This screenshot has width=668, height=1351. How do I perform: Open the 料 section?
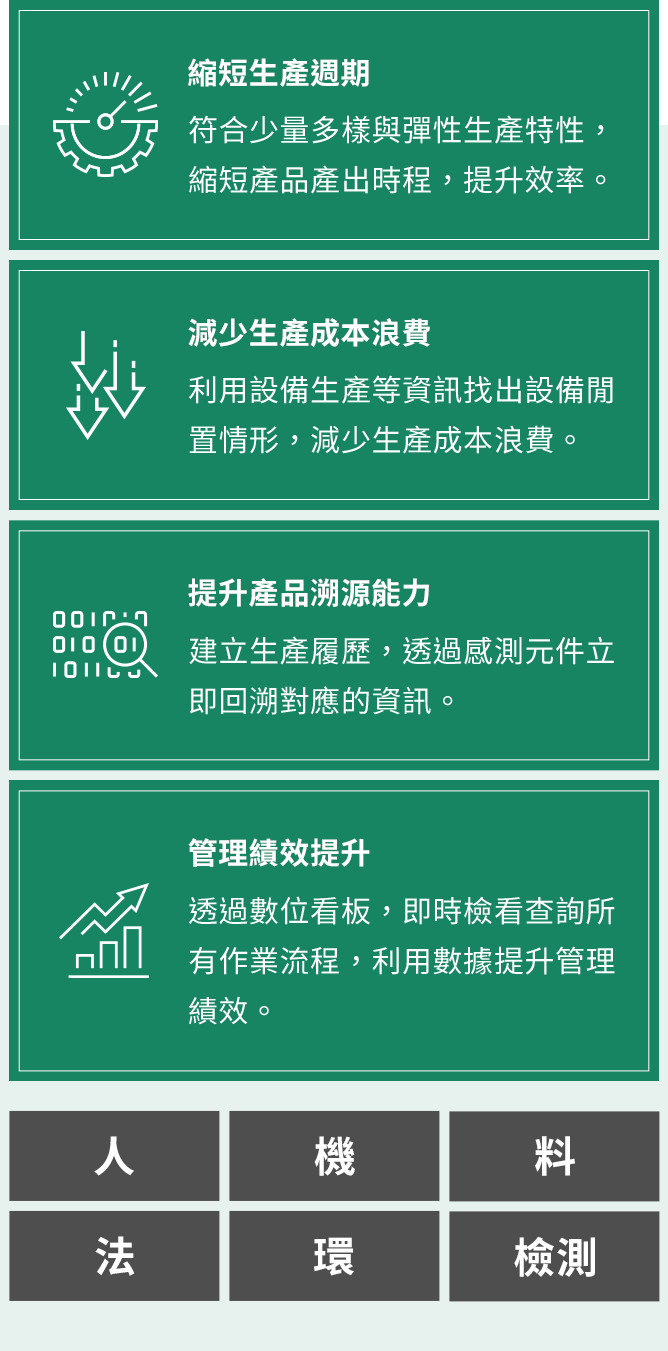point(554,1156)
